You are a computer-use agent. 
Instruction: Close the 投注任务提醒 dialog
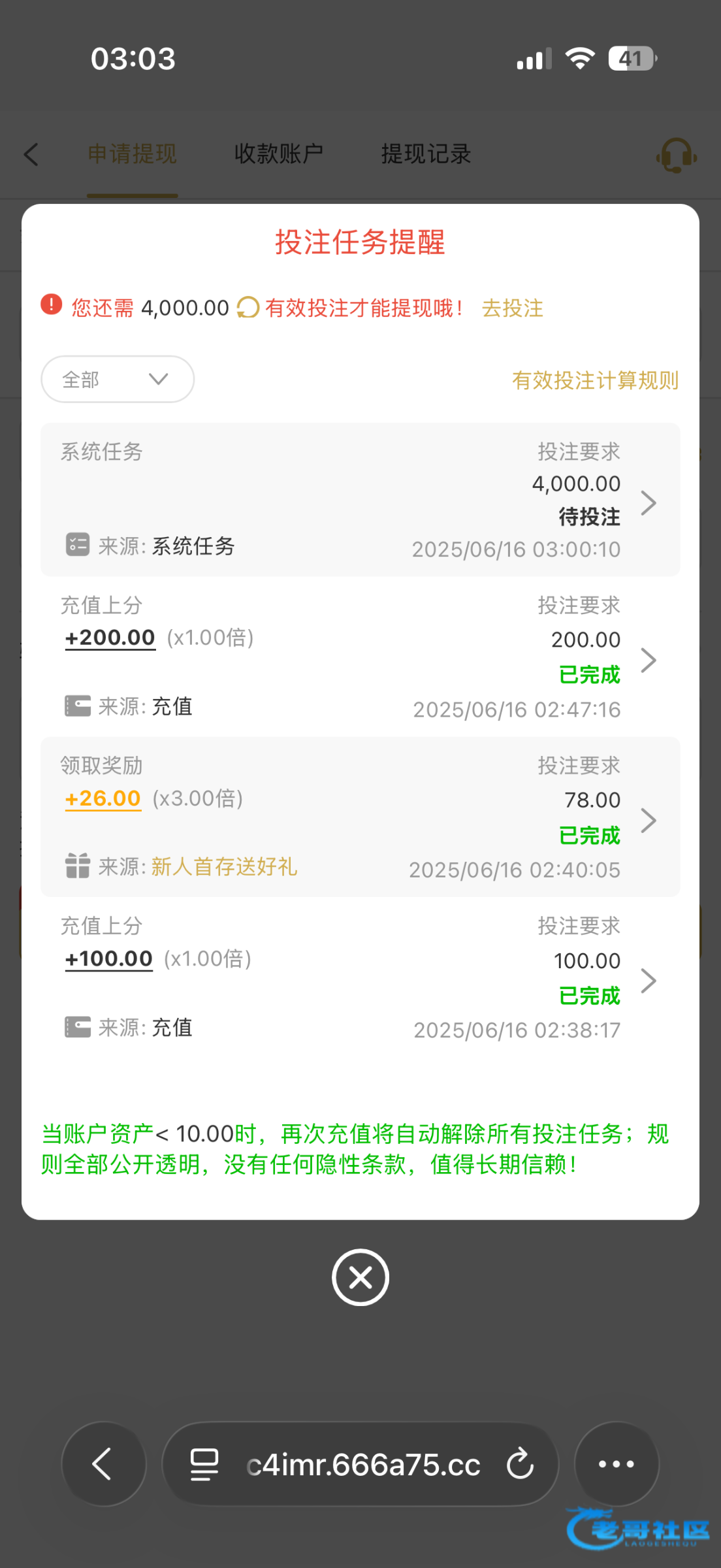[360, 1277]
